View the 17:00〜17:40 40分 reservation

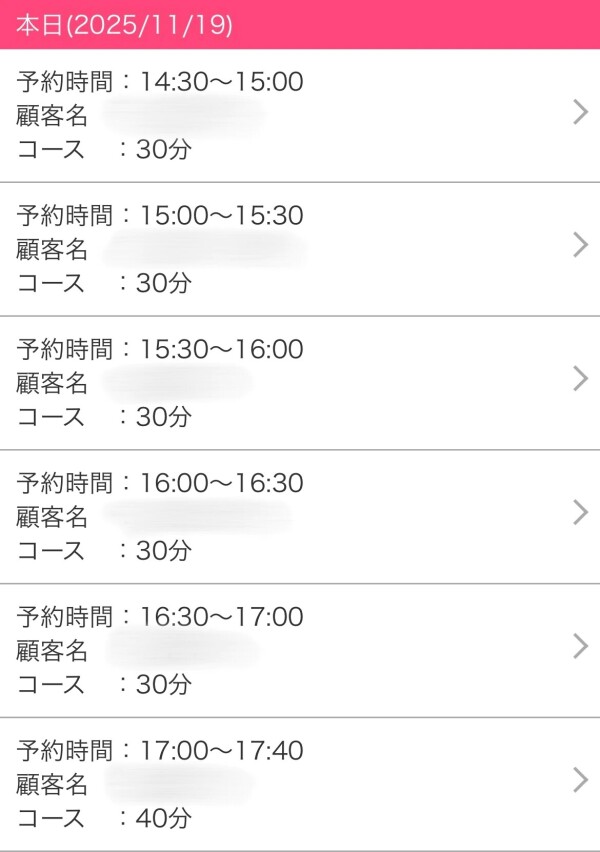pos(300,783)
